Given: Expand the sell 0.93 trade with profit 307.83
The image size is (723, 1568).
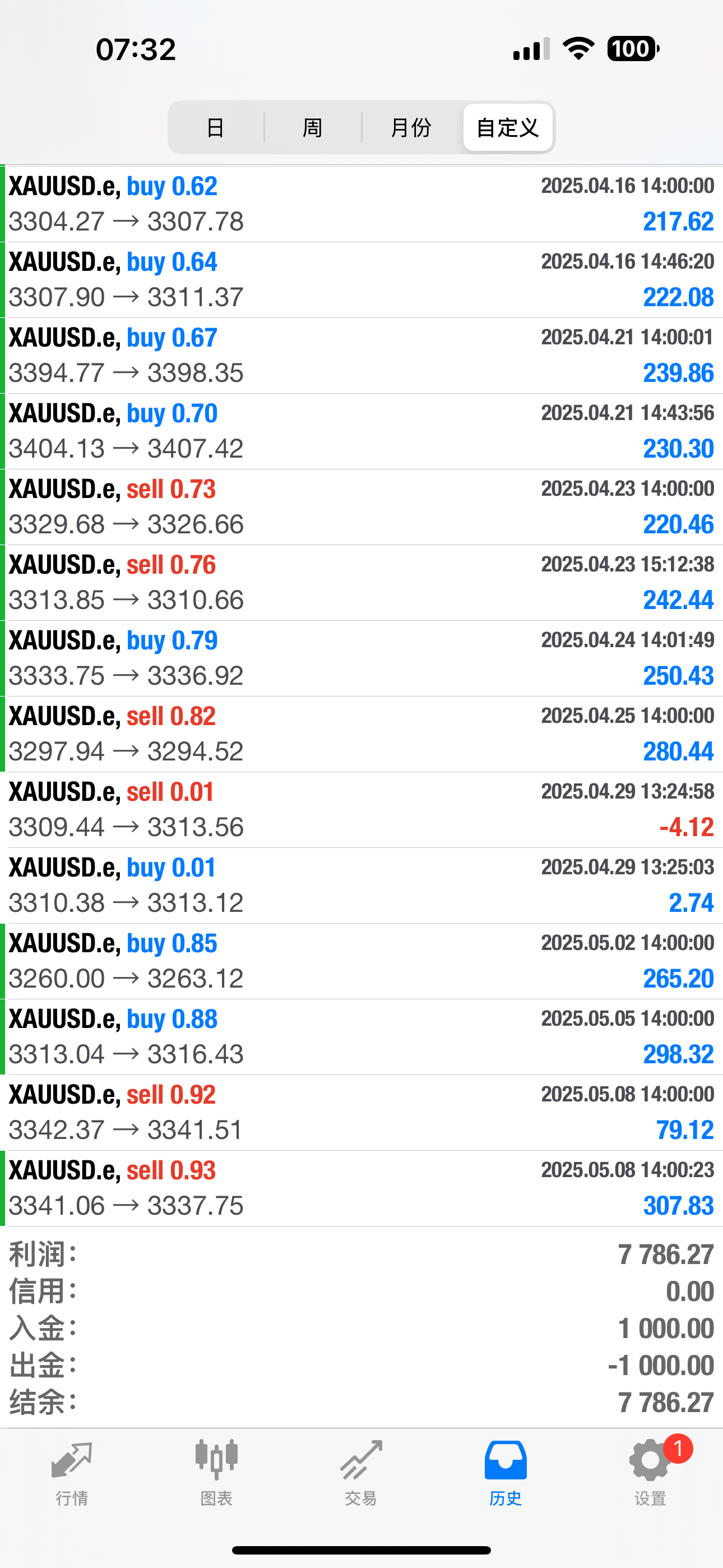Looking at the screenshot, I should [x=361, y=1188].
